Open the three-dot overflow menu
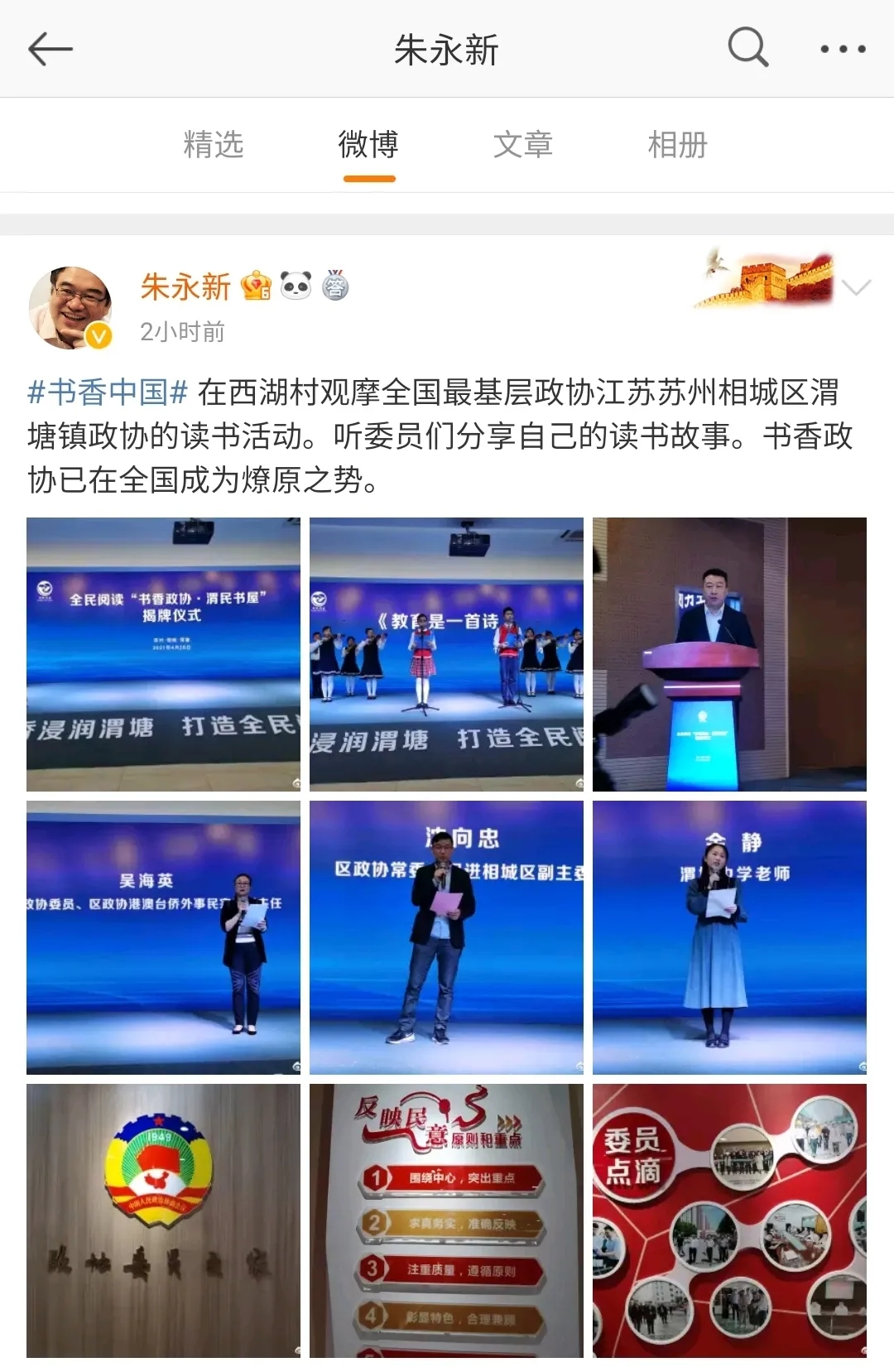 (843, 50)
